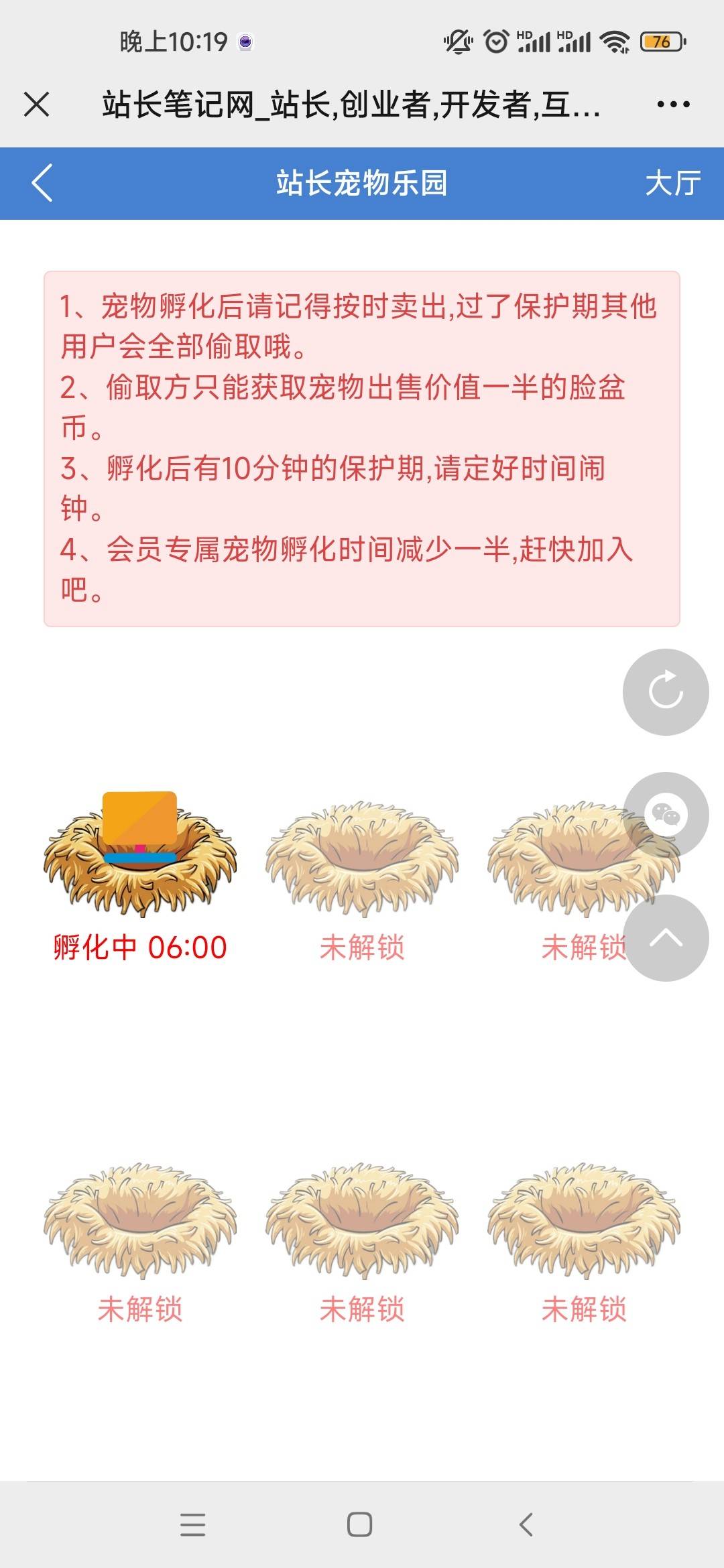This screenshot has width=724, height=1568.
Task: Open the three-dot more options menu
Action: (673, 105)
